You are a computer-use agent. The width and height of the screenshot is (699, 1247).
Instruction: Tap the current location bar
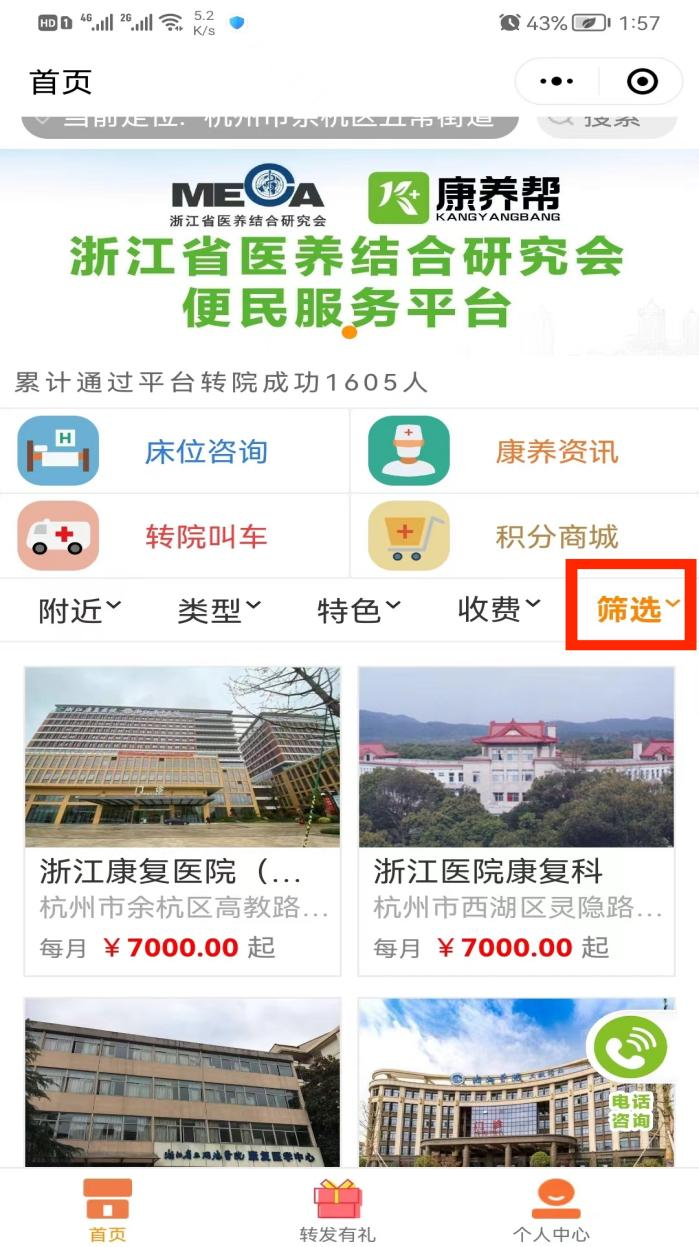click(270, 121)
